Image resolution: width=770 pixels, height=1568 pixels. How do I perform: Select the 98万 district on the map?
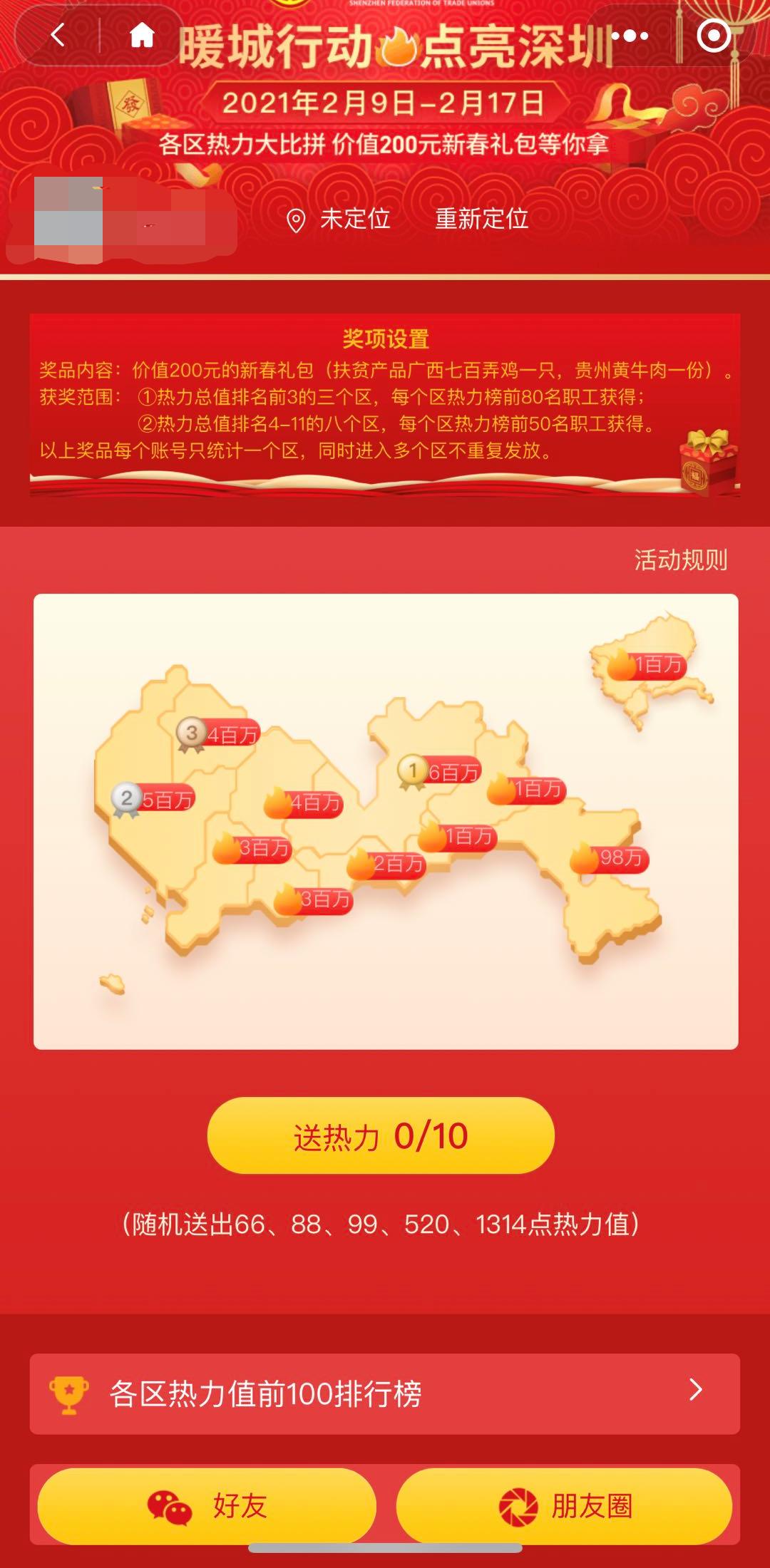pos(610,858)
